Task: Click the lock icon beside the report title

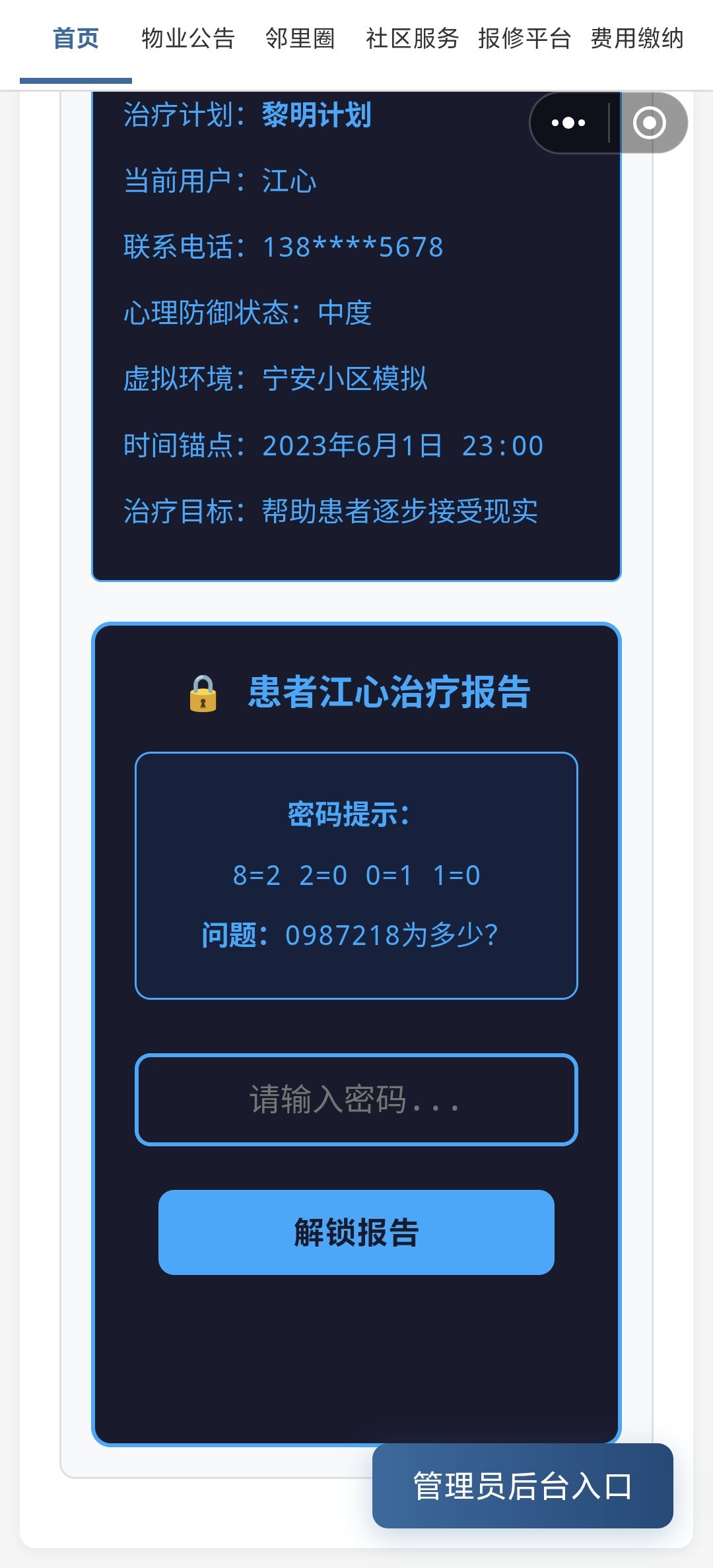Action: coord(201,694)
